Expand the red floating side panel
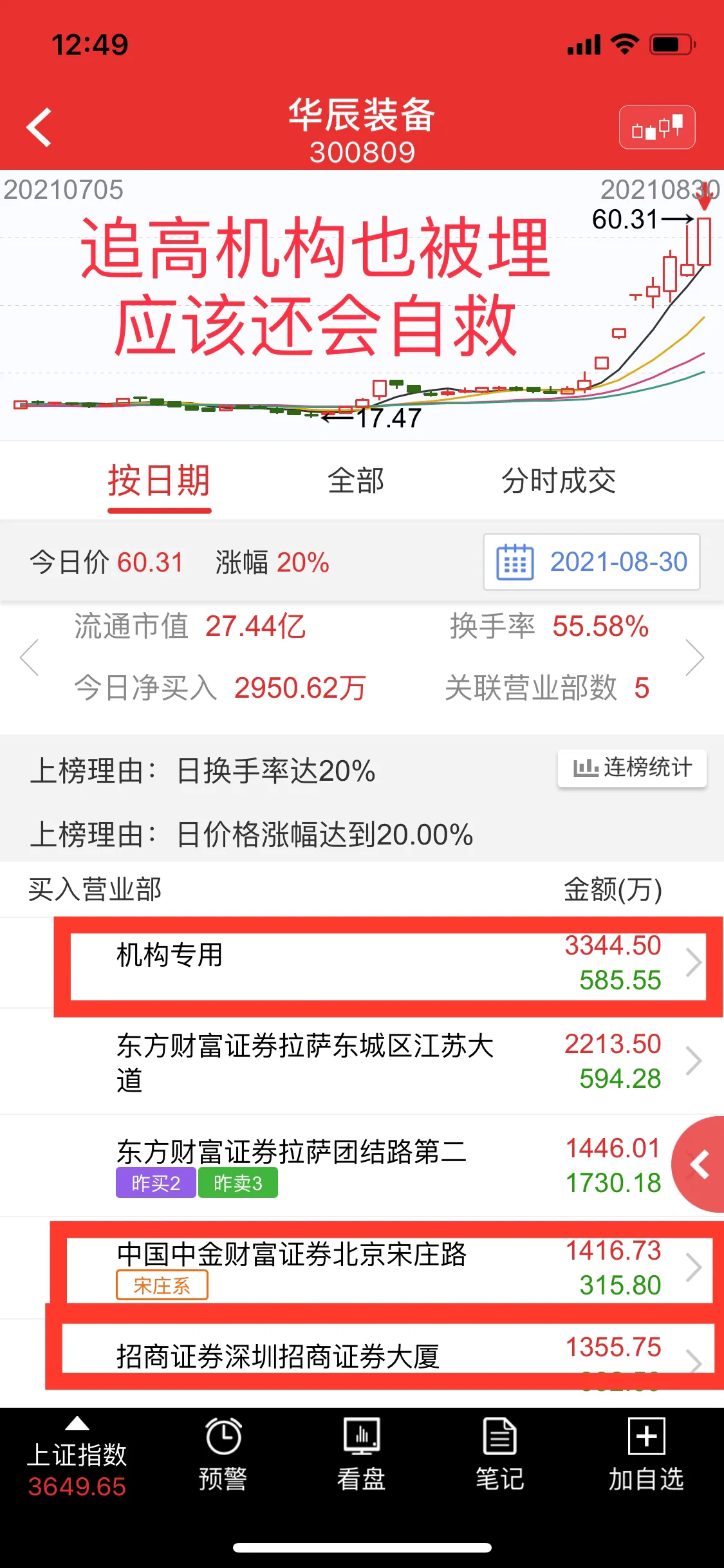This screenshot has width=724, height=1568. [x=699, y=1164]
